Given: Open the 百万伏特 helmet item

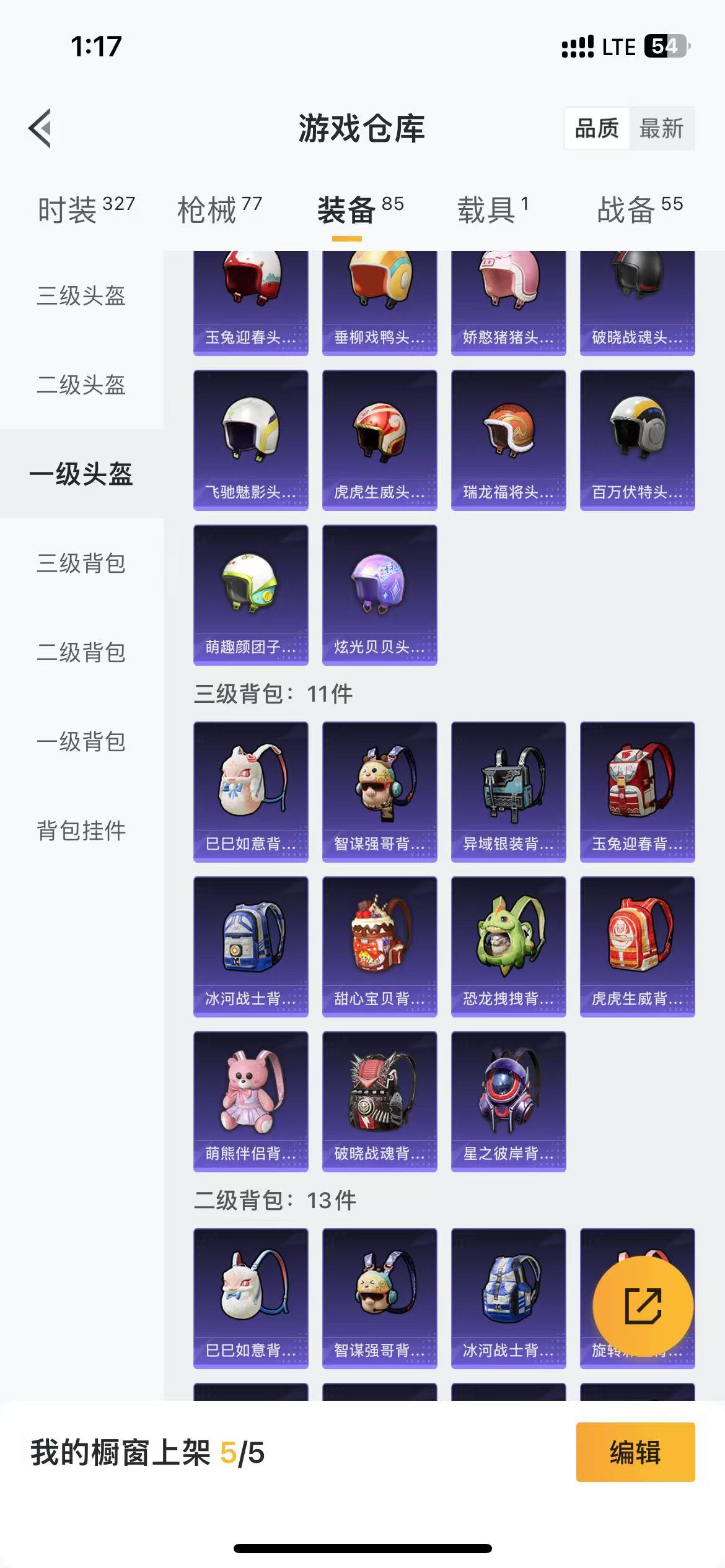Looking at the screenshot, I should click(x=638, y=440).
